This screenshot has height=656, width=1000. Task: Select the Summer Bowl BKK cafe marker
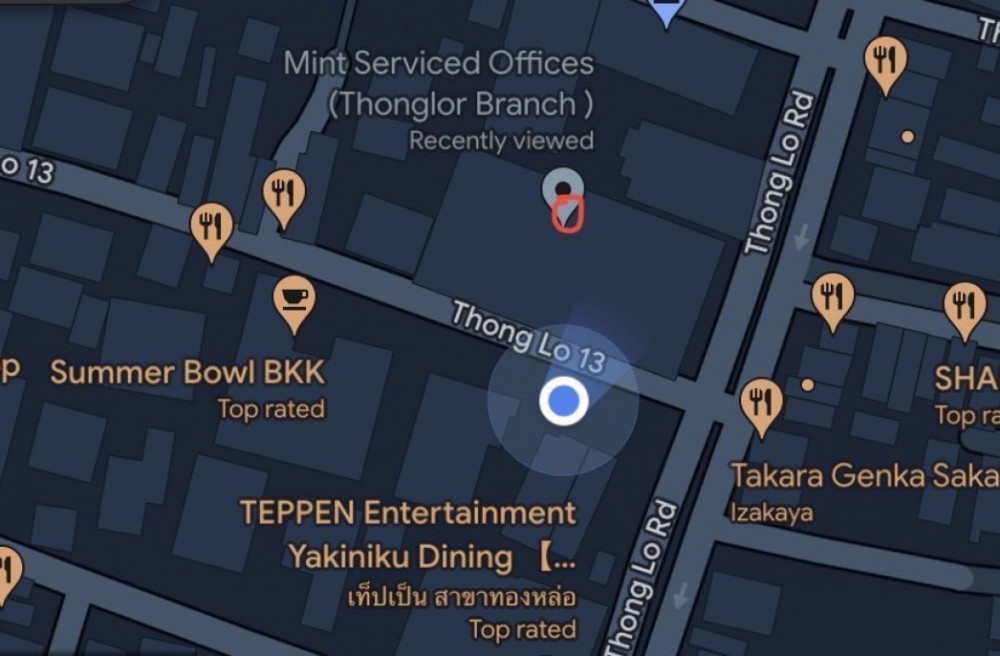click(294, 298)
